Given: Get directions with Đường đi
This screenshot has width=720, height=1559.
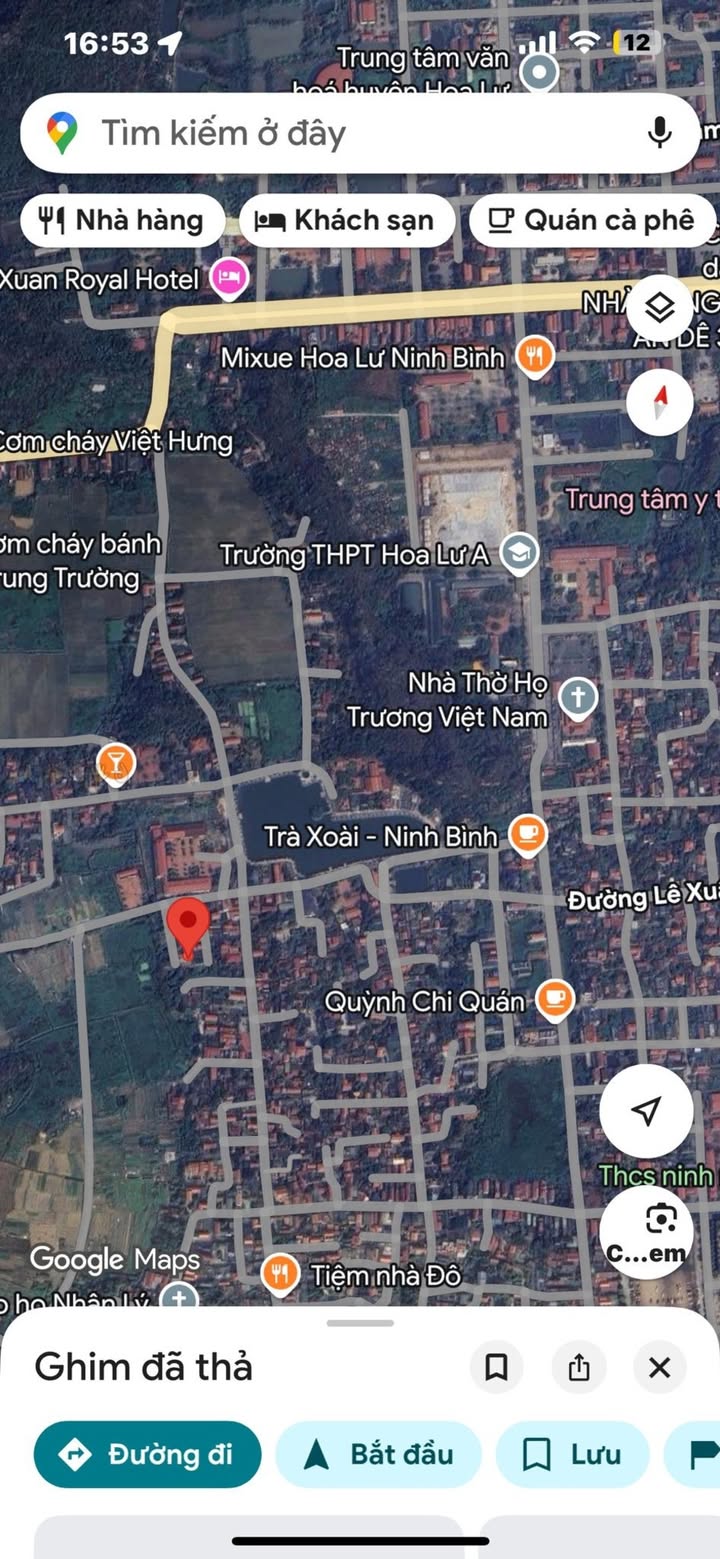Looking at the screenshot, I should (148, 1454).
